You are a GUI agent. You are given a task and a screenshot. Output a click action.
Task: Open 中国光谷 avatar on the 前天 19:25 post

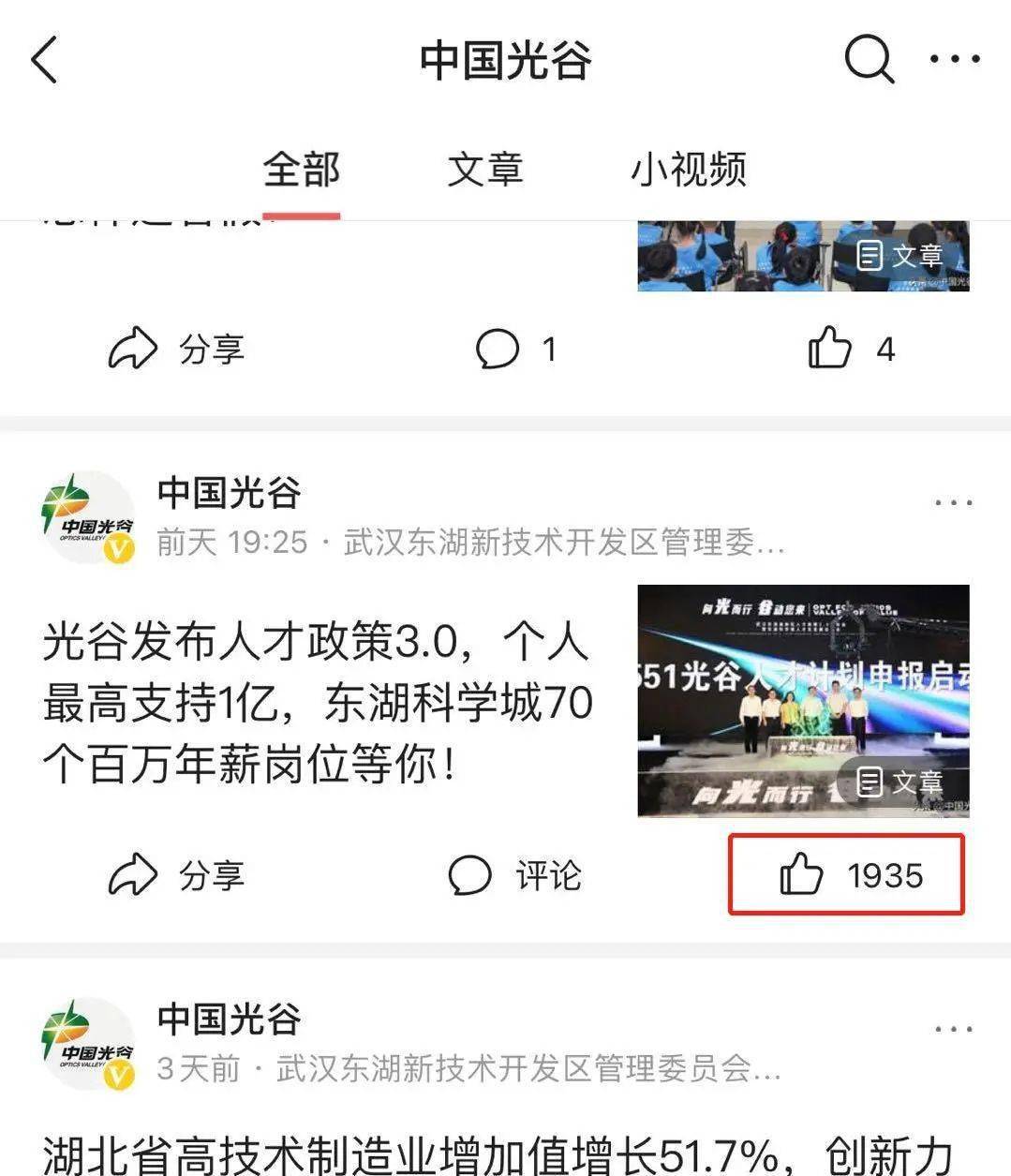click(90, 518)
